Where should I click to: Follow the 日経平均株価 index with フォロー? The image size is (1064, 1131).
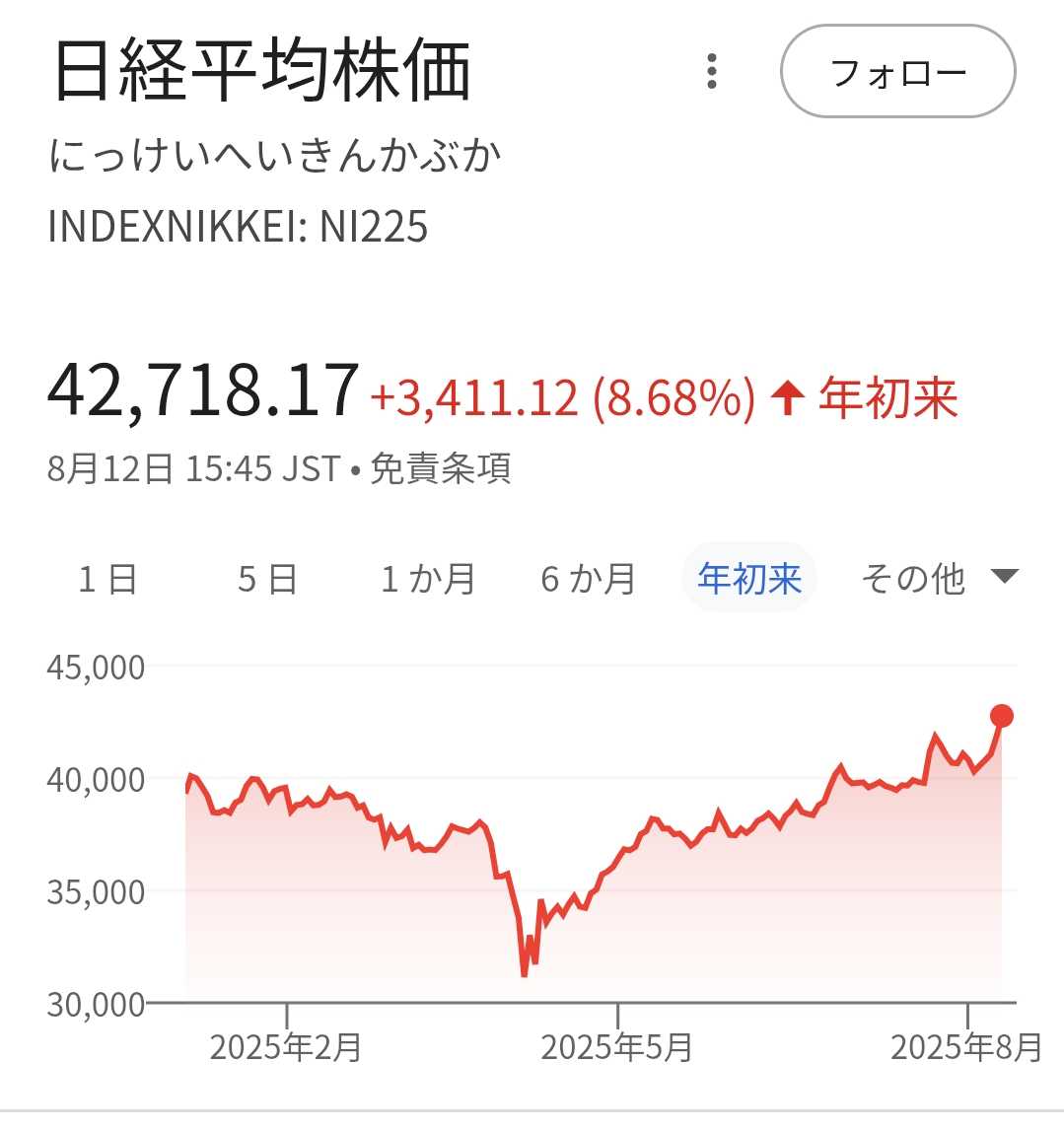tap(897, 72)
